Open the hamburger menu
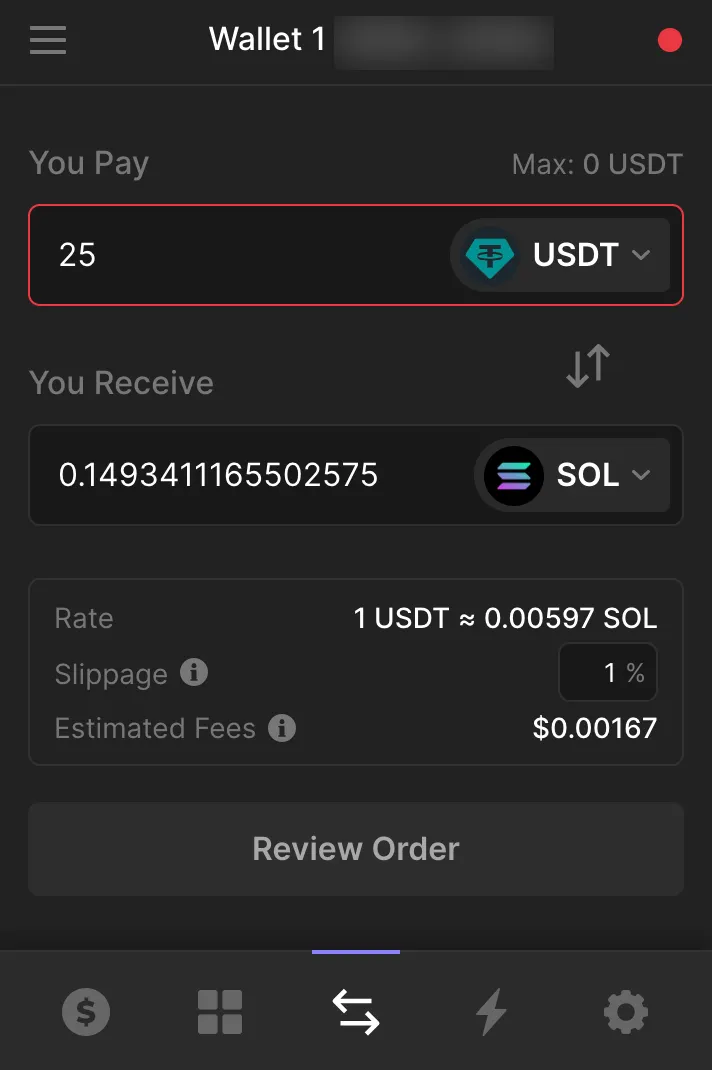712x1070 pixels. click(x=48, y=40)
